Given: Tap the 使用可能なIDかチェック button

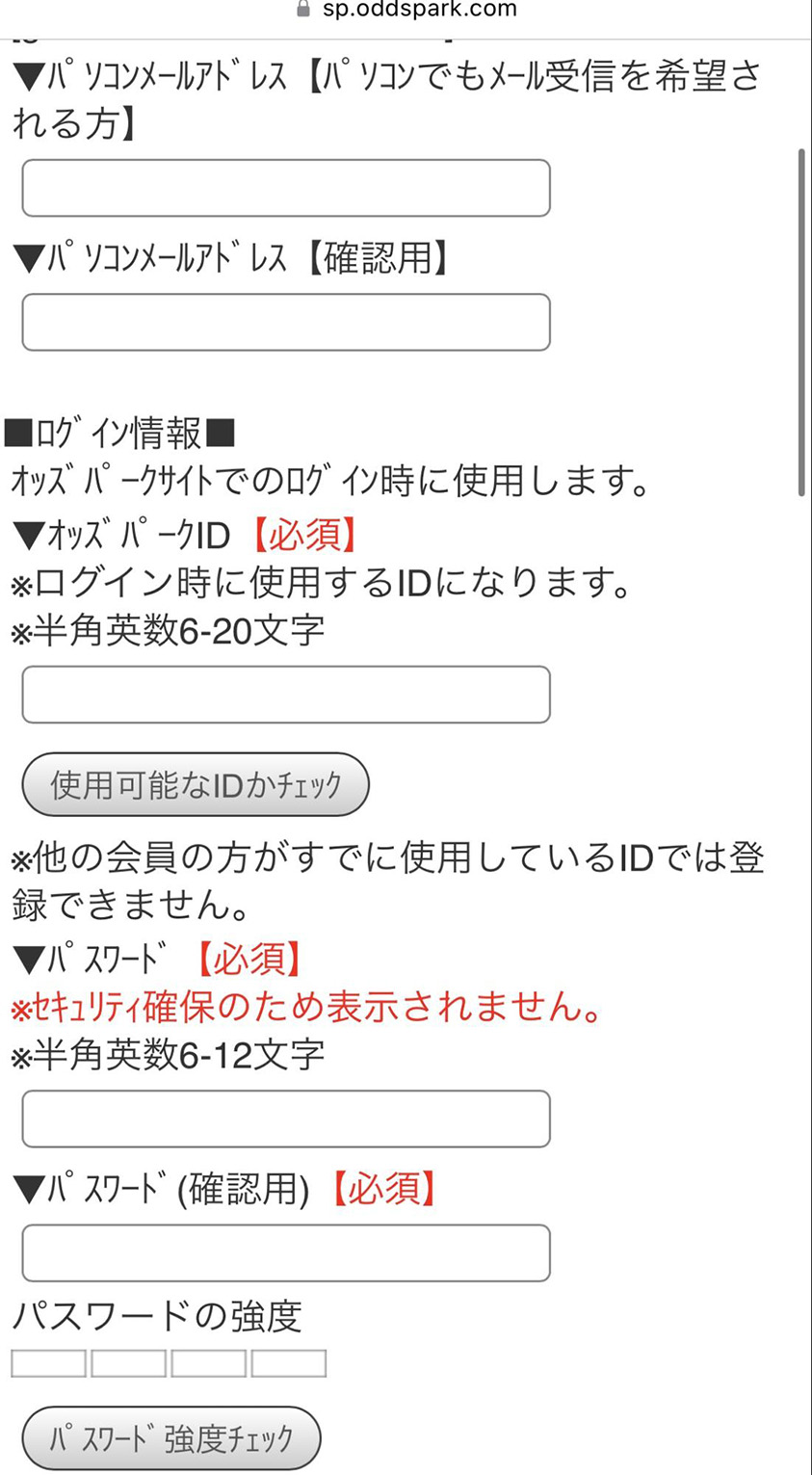Looking at the screenshot, I should pos(196,784).
